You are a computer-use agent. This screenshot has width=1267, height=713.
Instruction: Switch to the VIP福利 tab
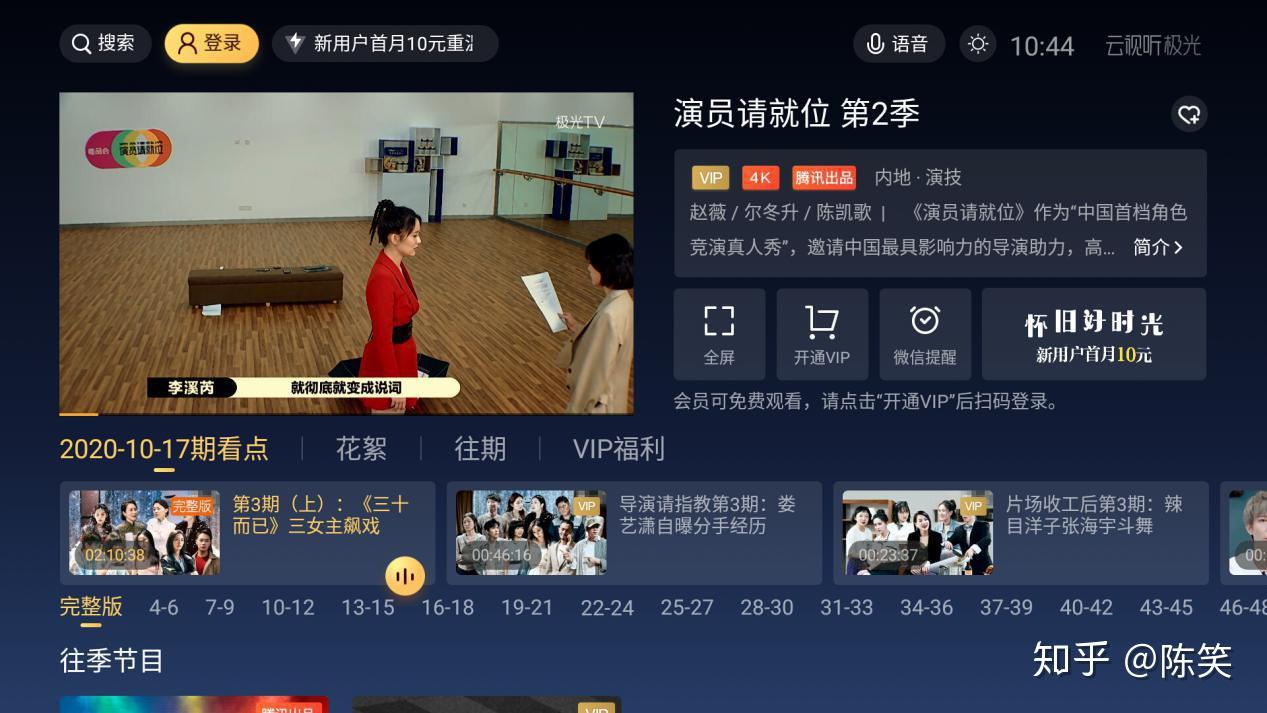[618, 449]
